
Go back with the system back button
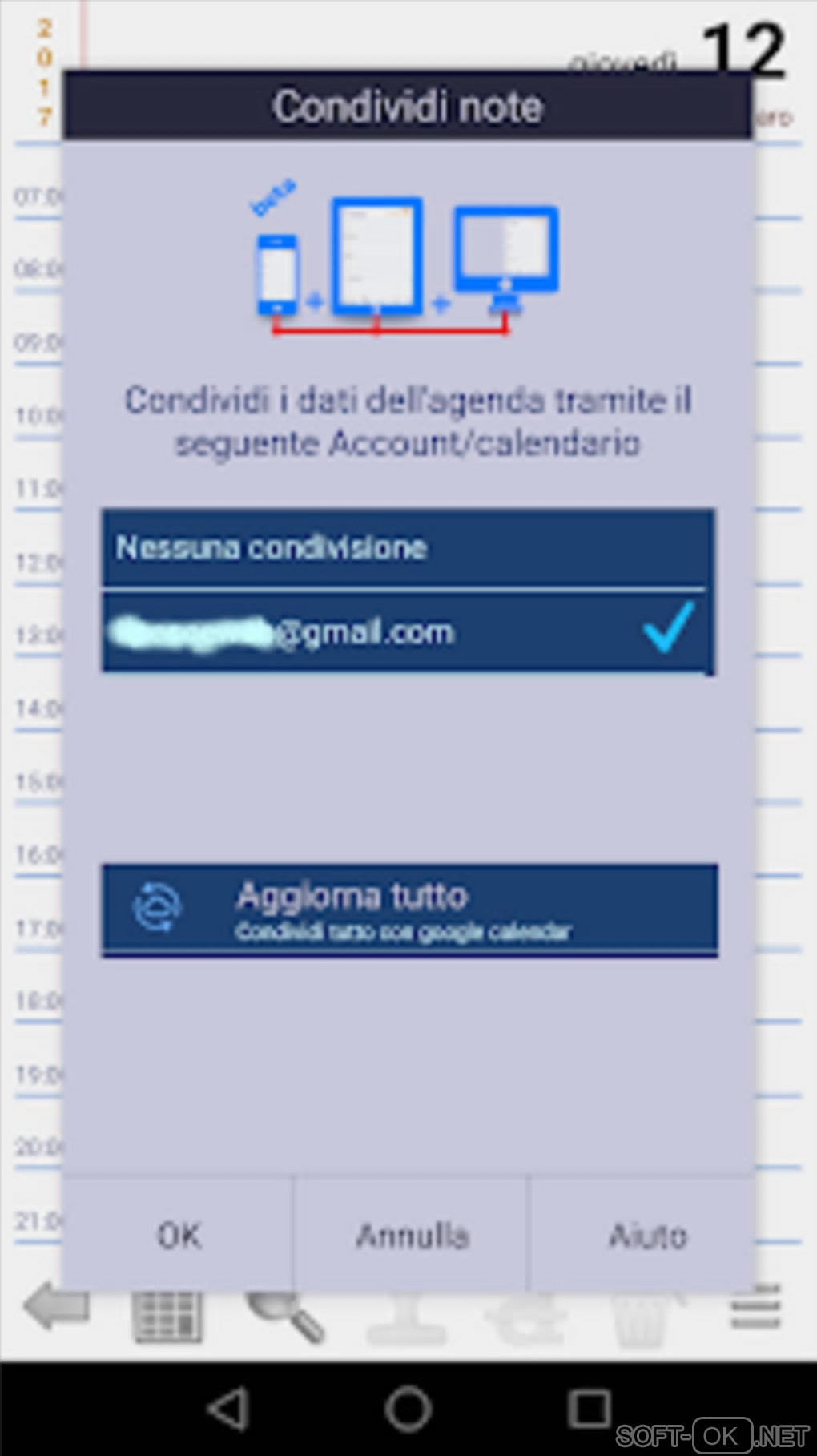click(227, 1408)
